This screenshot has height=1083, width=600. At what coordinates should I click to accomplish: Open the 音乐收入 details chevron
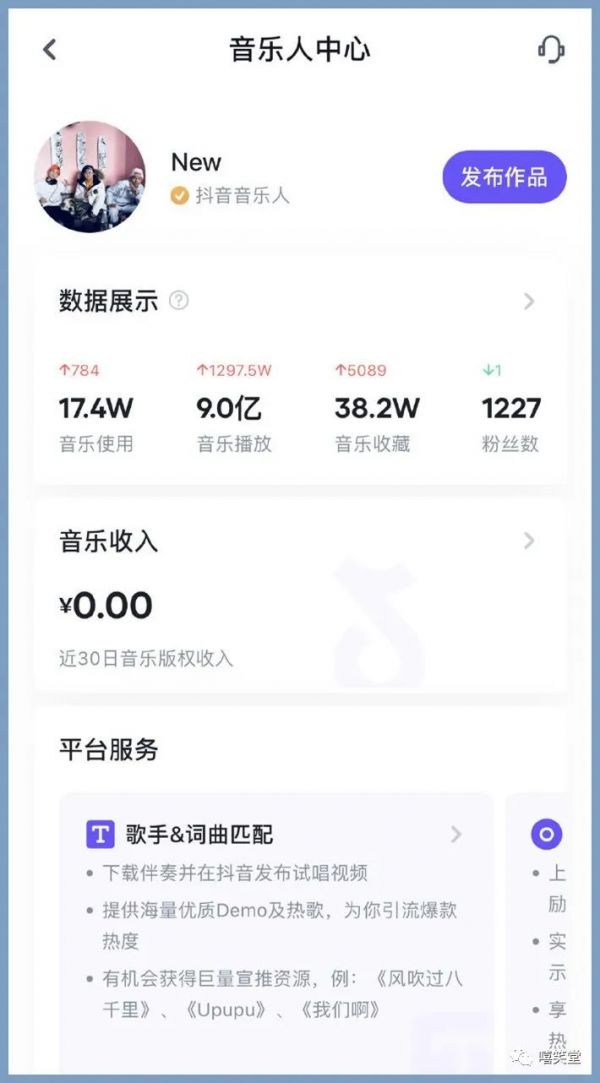(x=529, y=541)
